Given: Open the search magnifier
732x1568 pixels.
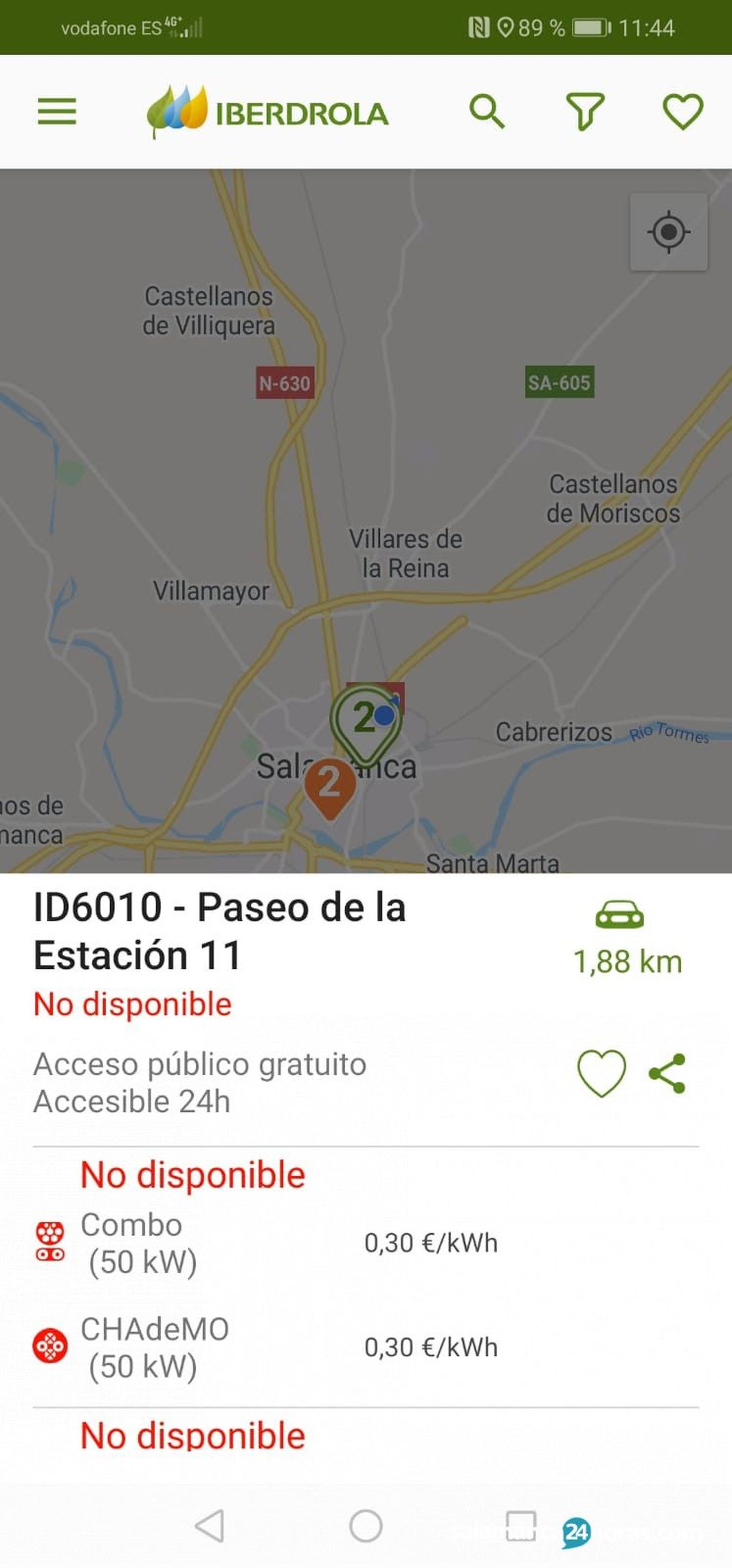Looking at the screenshot, I should tap(486, 111).
